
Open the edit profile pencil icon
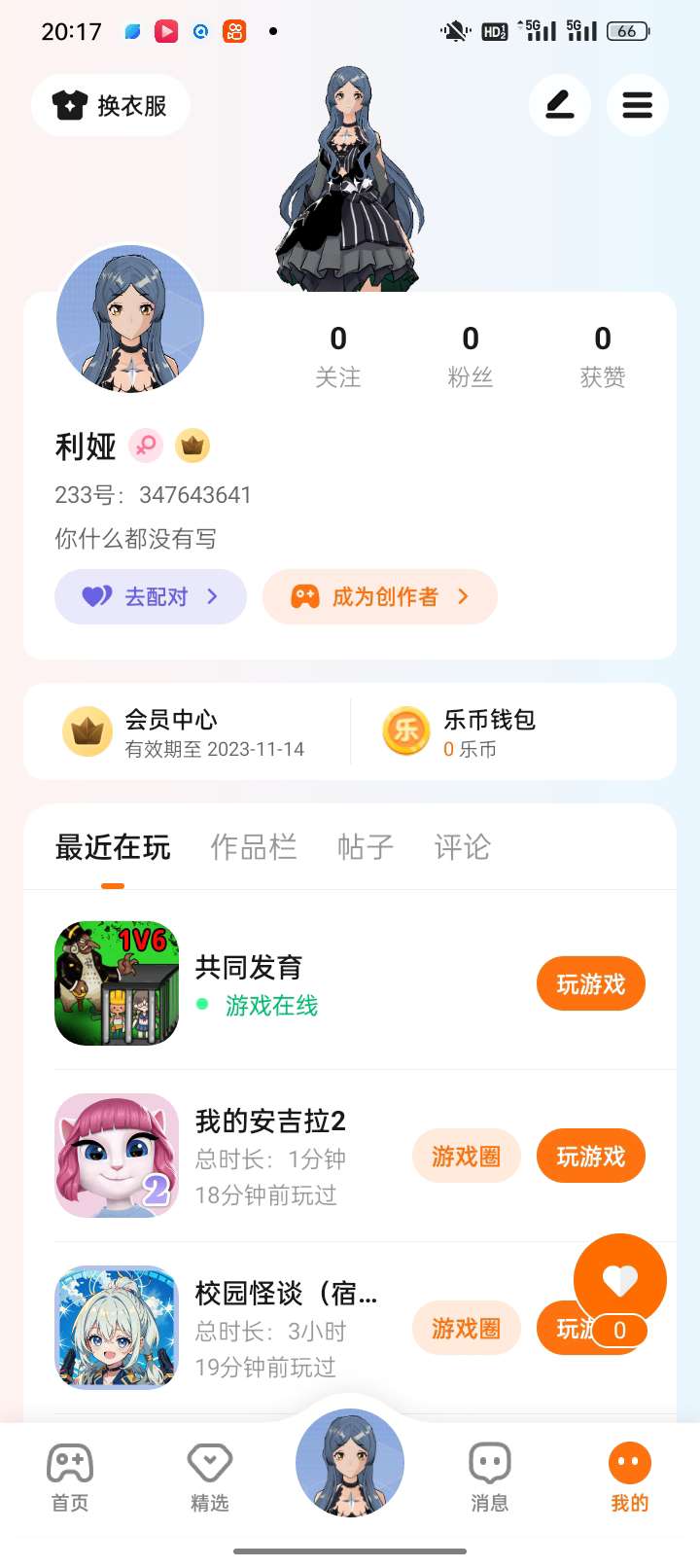pyautogui.click(x=559, y=105)
